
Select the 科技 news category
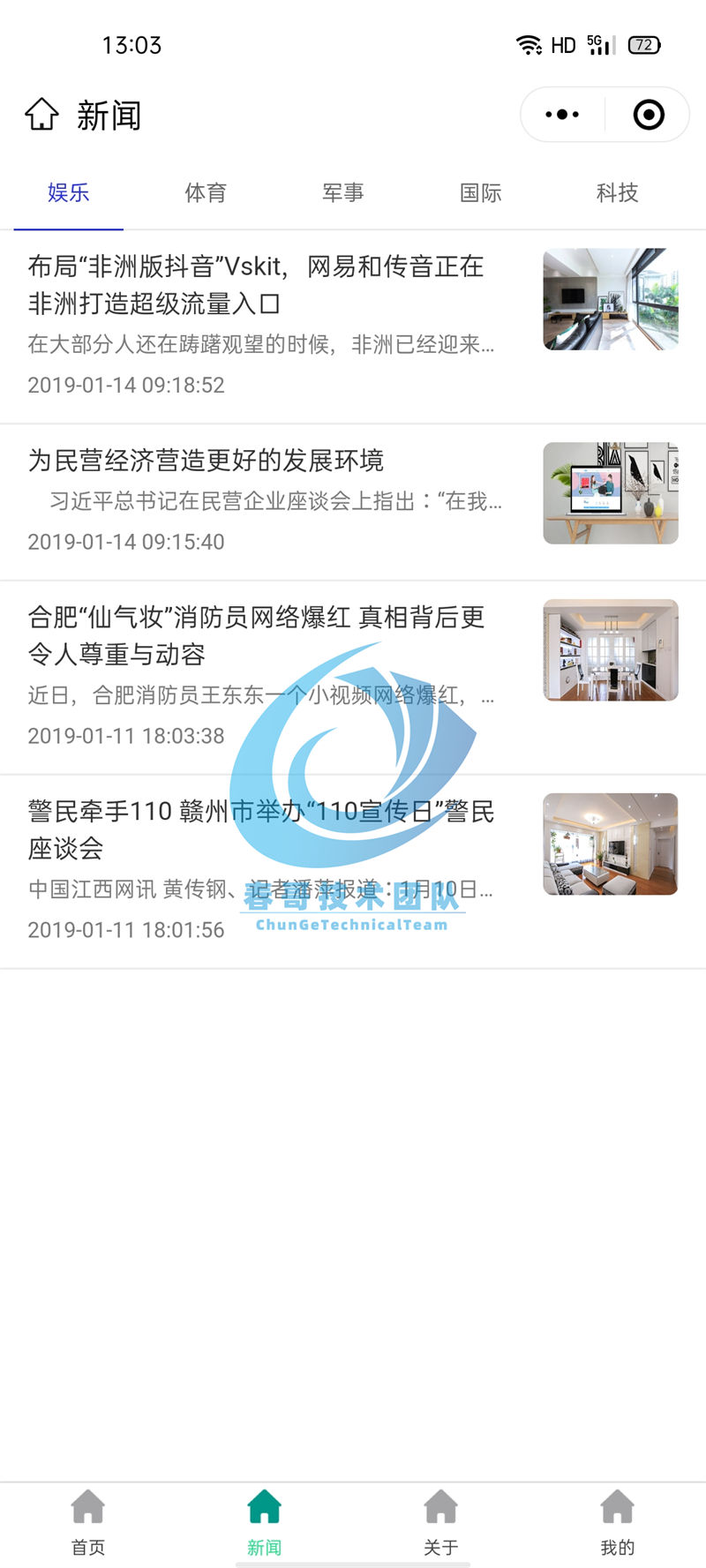pyautogui.click(x=617, y=192)
